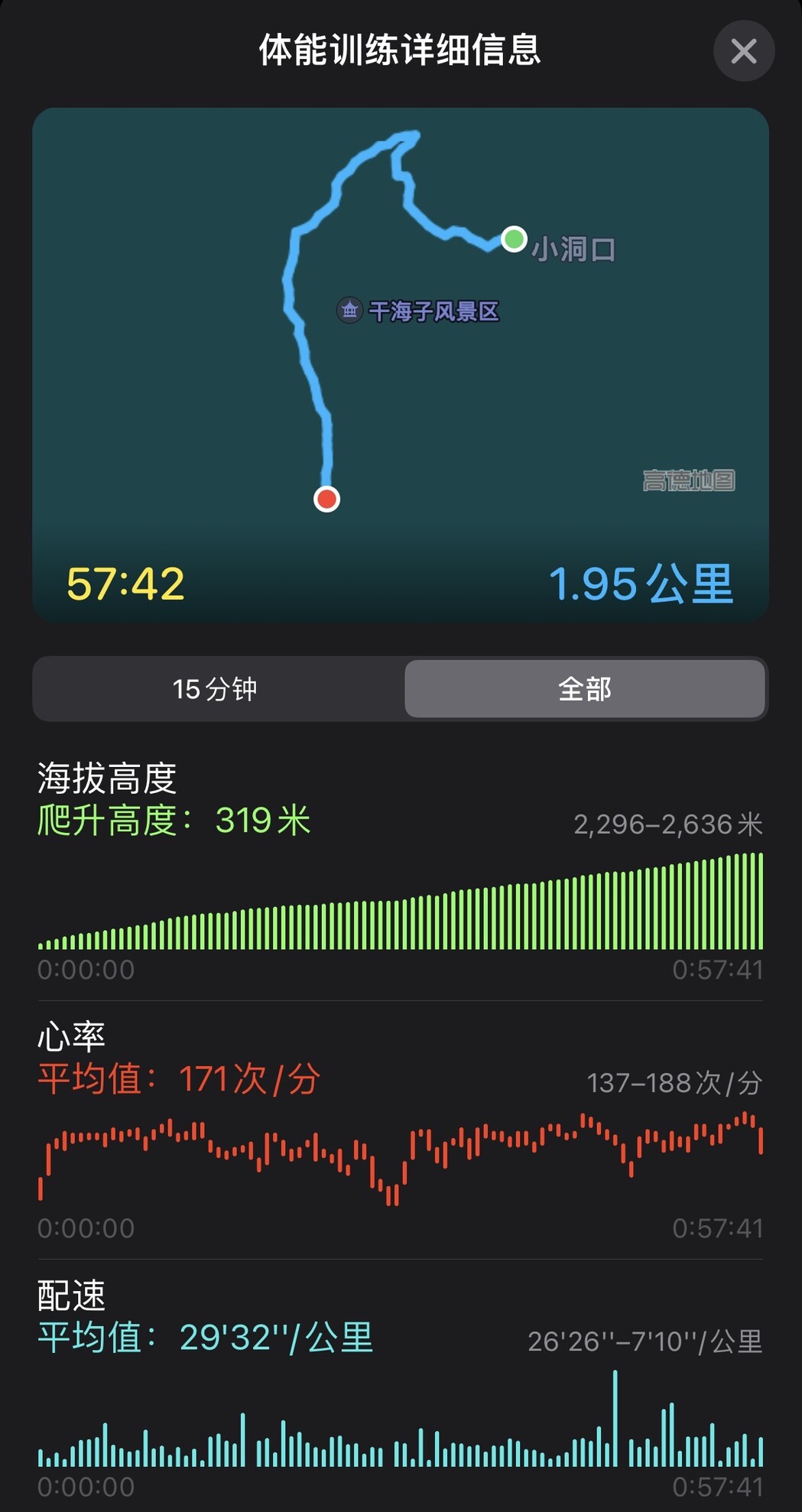Select the 全部 segment

coord(585,688)
